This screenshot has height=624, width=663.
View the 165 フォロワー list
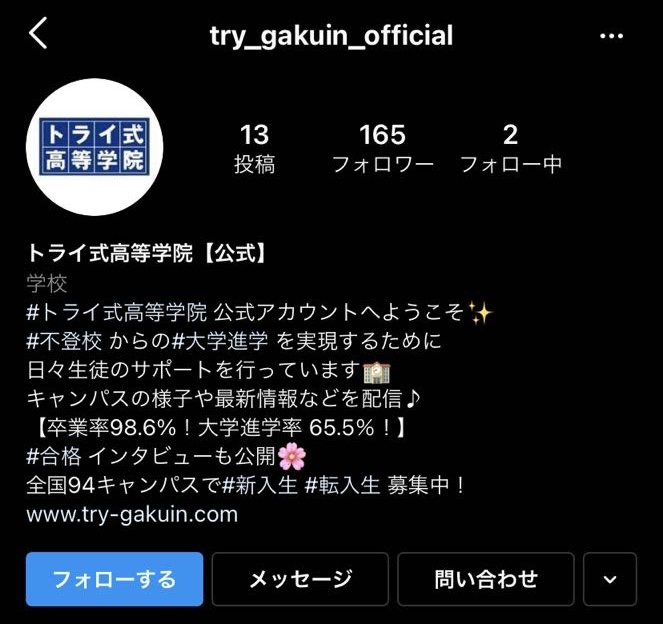tap(382, 148)
